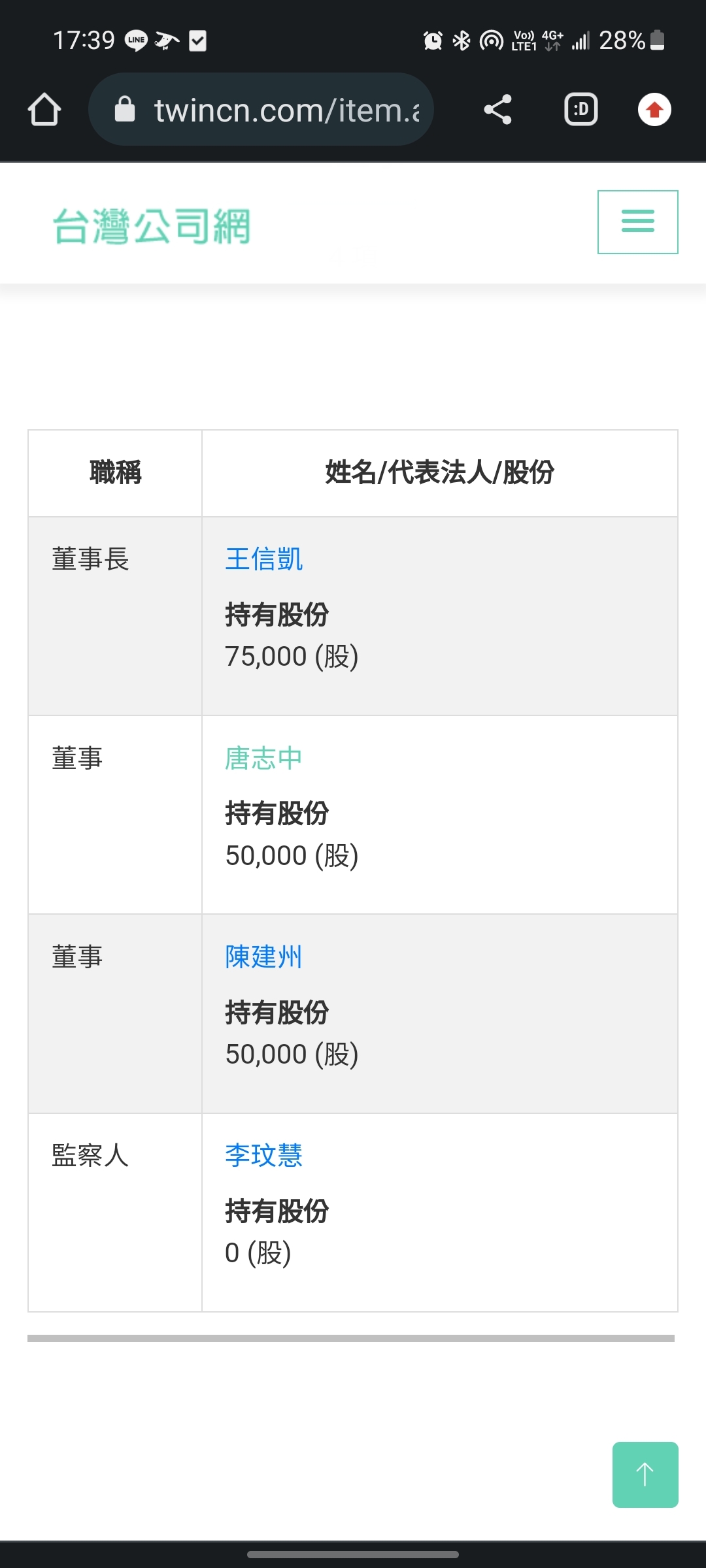706x1568 pixels.
Task: Go to the browser home page
Action: click(x=44, y=109)
